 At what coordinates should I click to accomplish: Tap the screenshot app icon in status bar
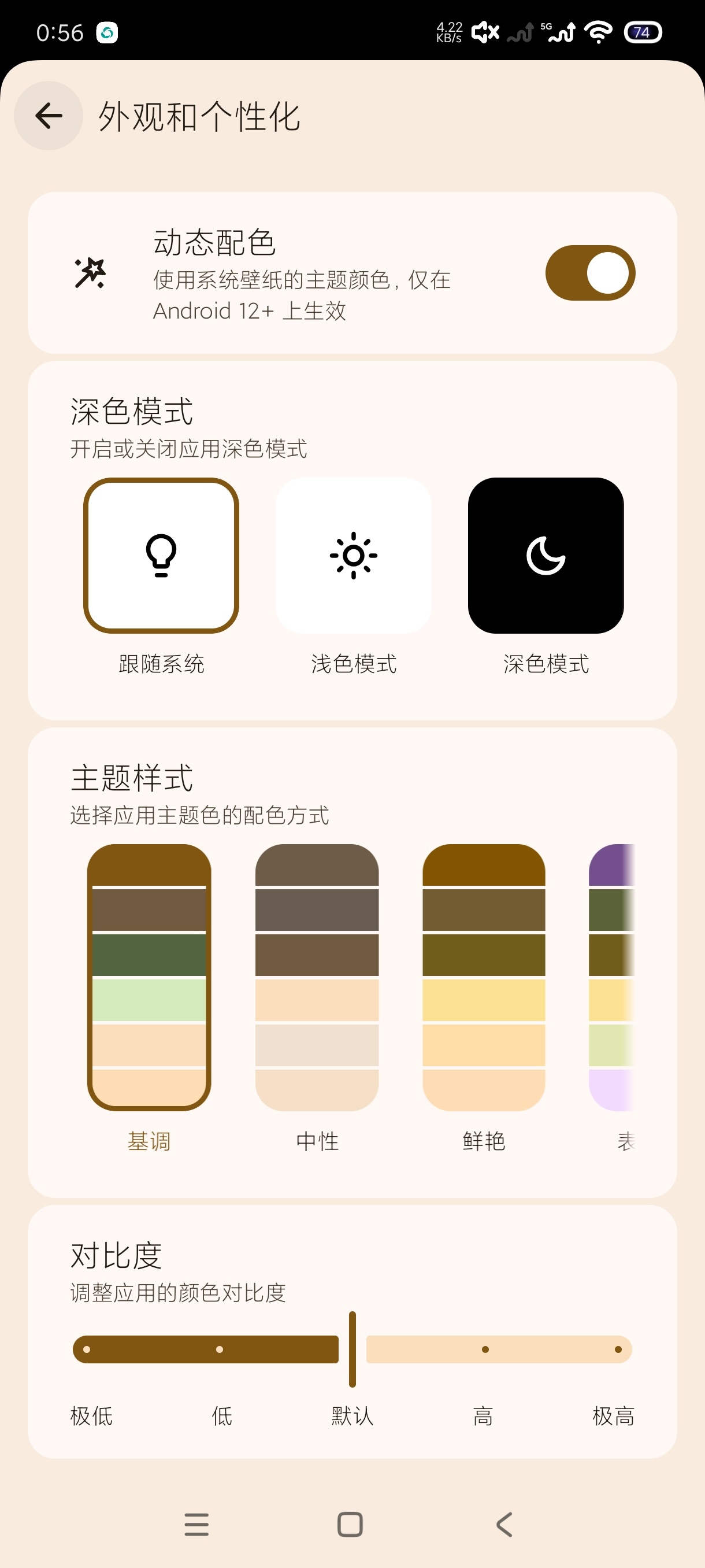coord(107,32)
